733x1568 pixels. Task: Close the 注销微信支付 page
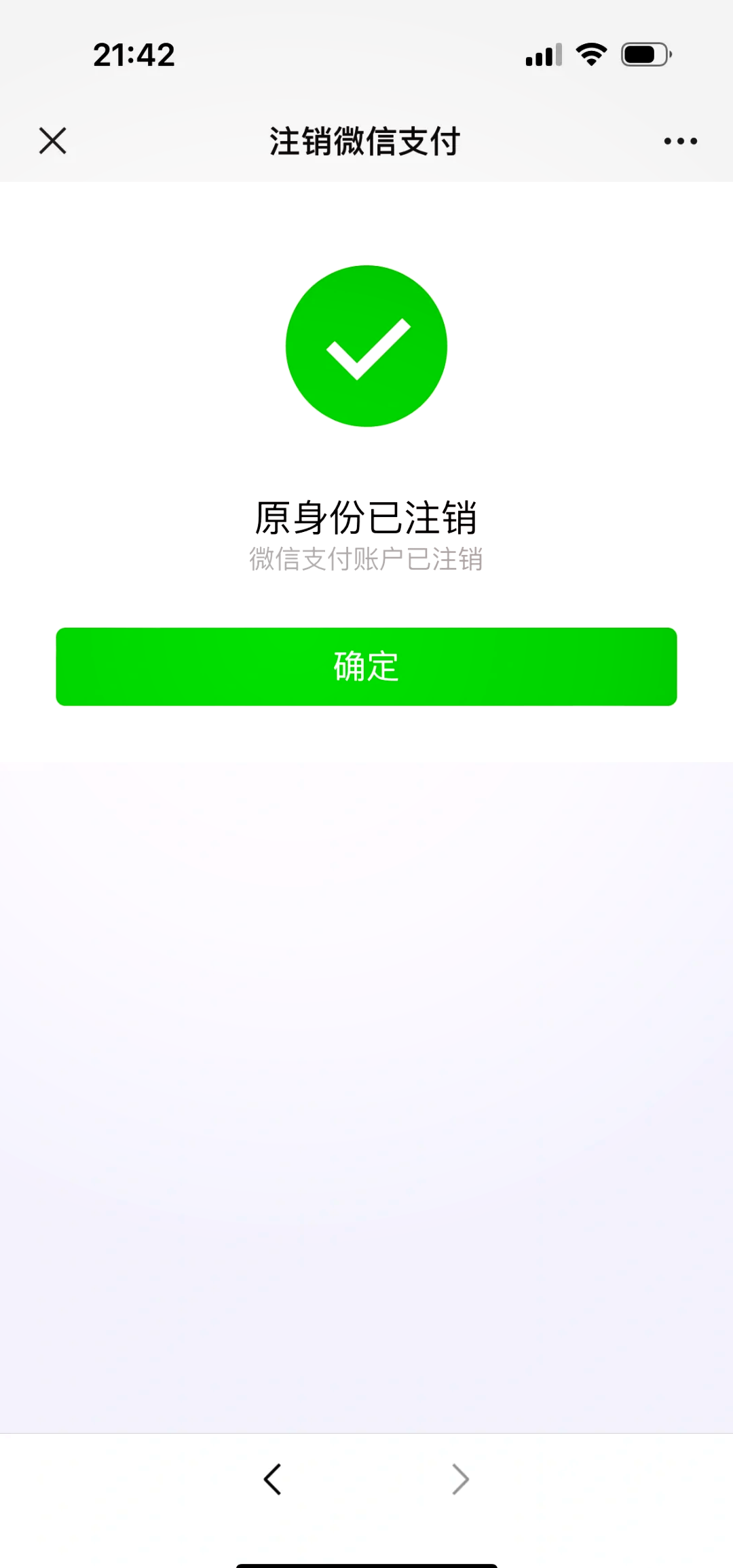[x=53, y=141]
